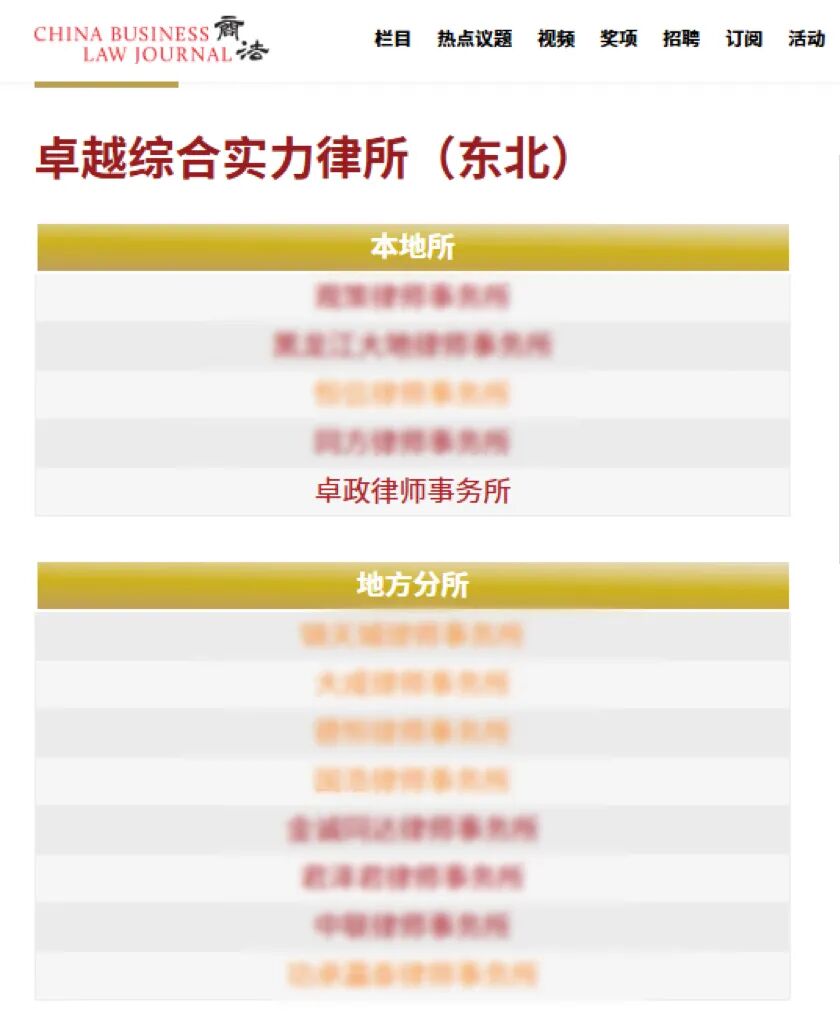840x1024 pixels.
Task: Open the 奖项 section
Action: [618, 39]
